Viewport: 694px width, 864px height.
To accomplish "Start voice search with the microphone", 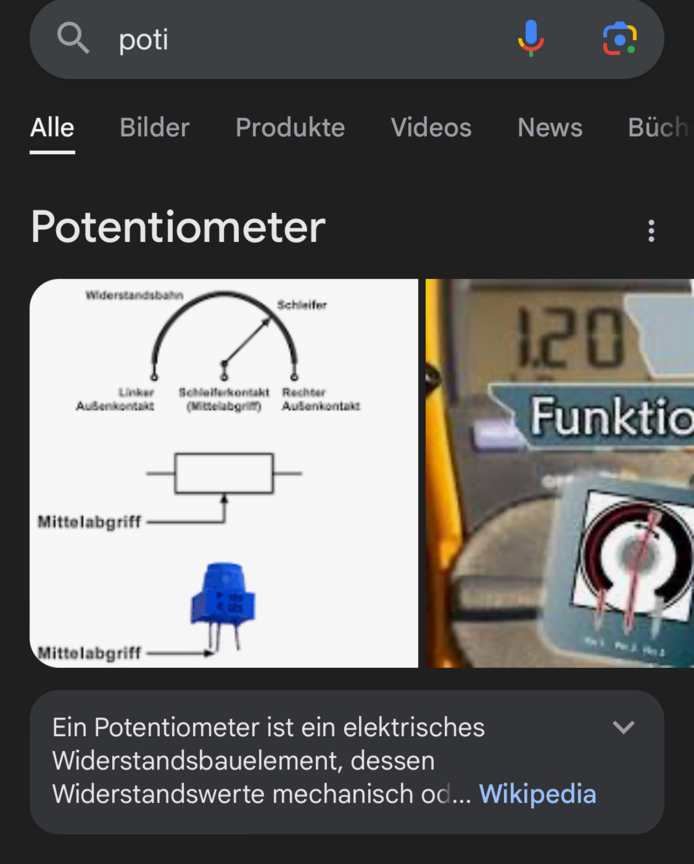I will (x=531, y=39).
